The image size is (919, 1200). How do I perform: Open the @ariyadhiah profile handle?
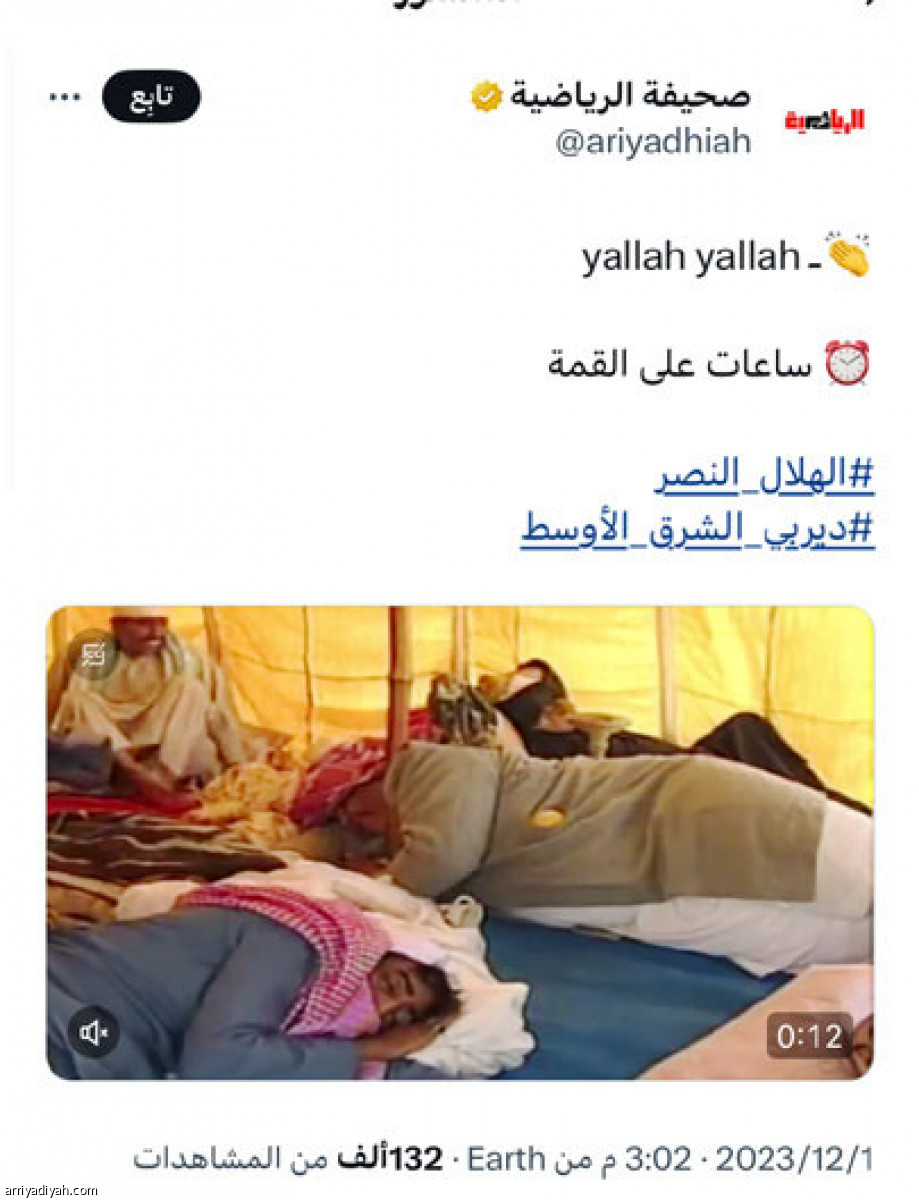click(652, 141)
